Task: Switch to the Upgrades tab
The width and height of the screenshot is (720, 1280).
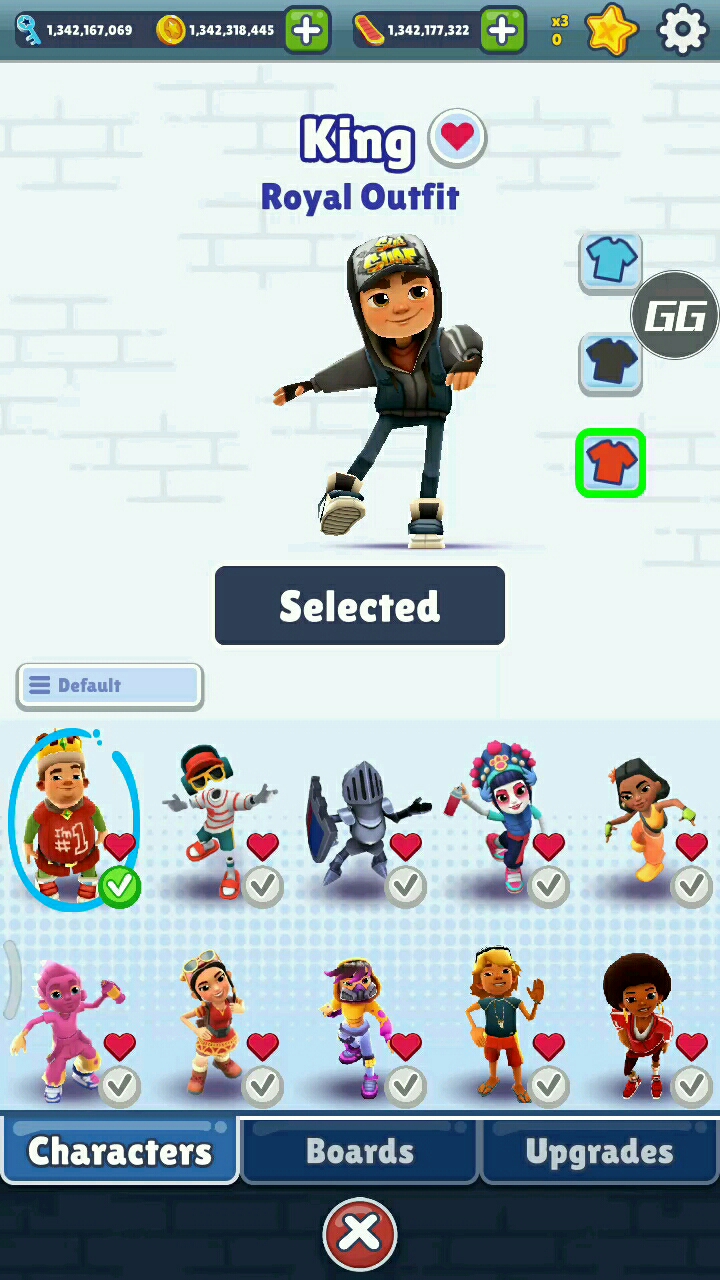Action: [599, 1151]
